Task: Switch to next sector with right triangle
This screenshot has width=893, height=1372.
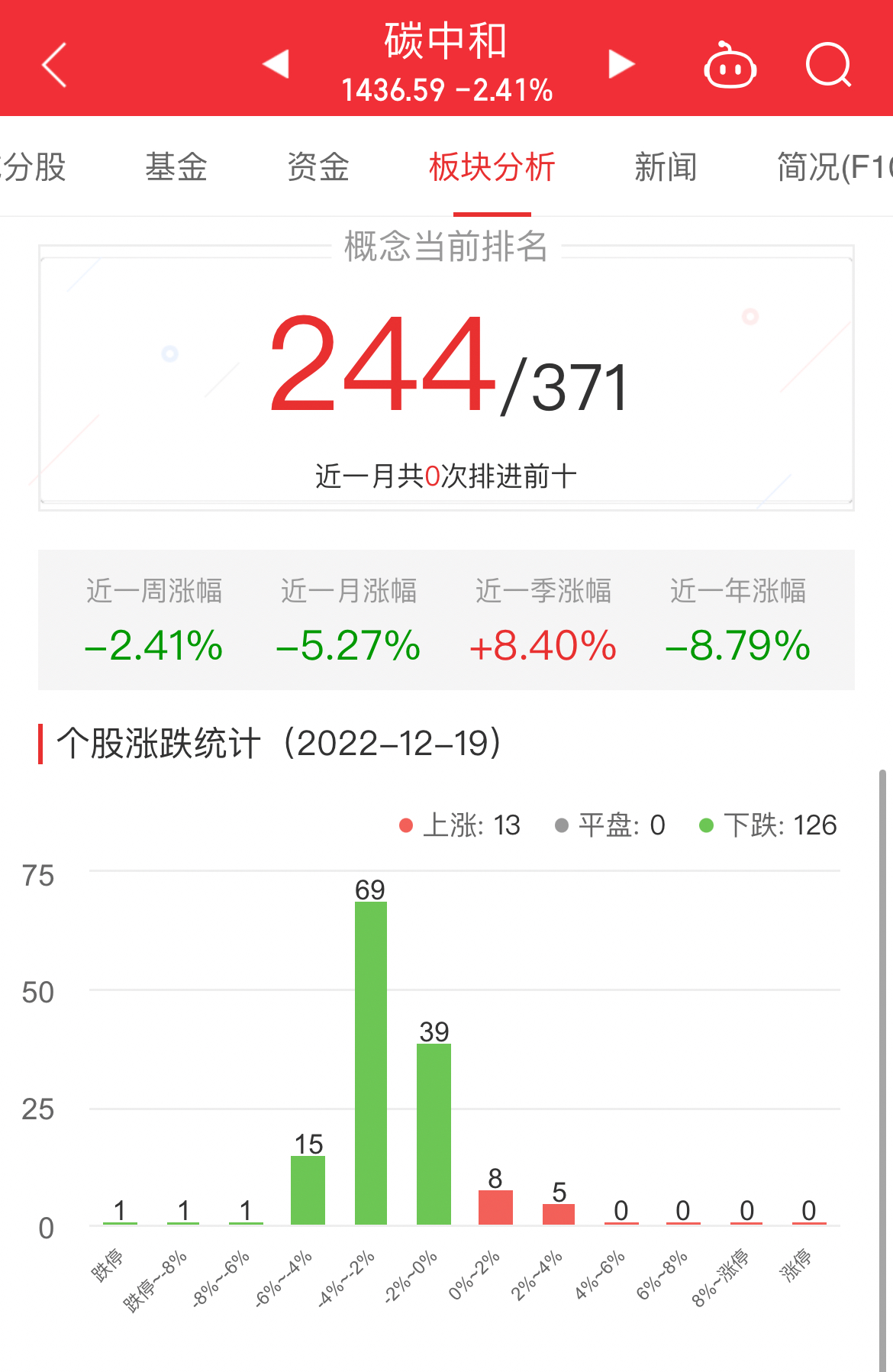Action: (621, 64)
